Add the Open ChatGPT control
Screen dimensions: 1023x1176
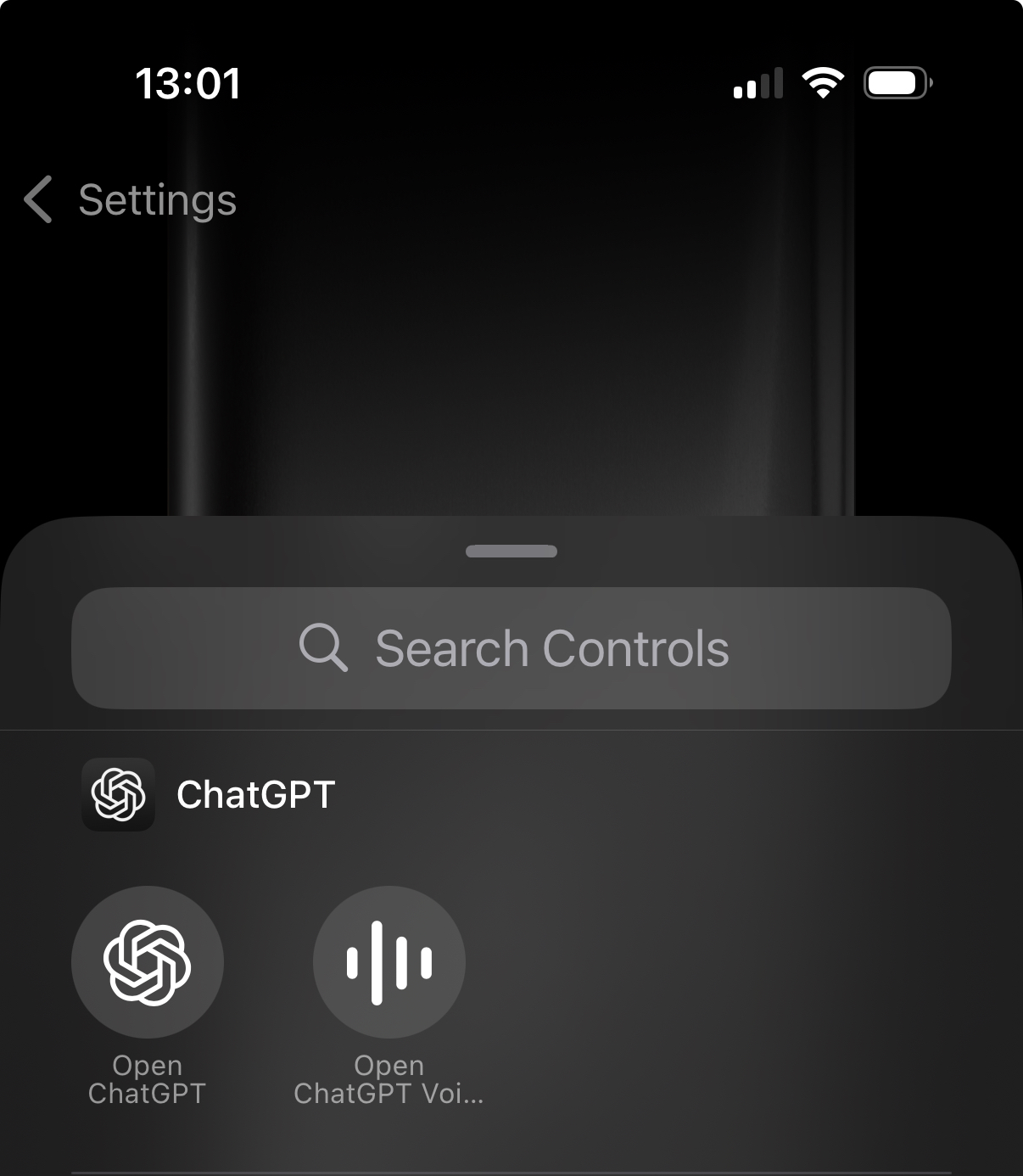click(x=148, y=961)
